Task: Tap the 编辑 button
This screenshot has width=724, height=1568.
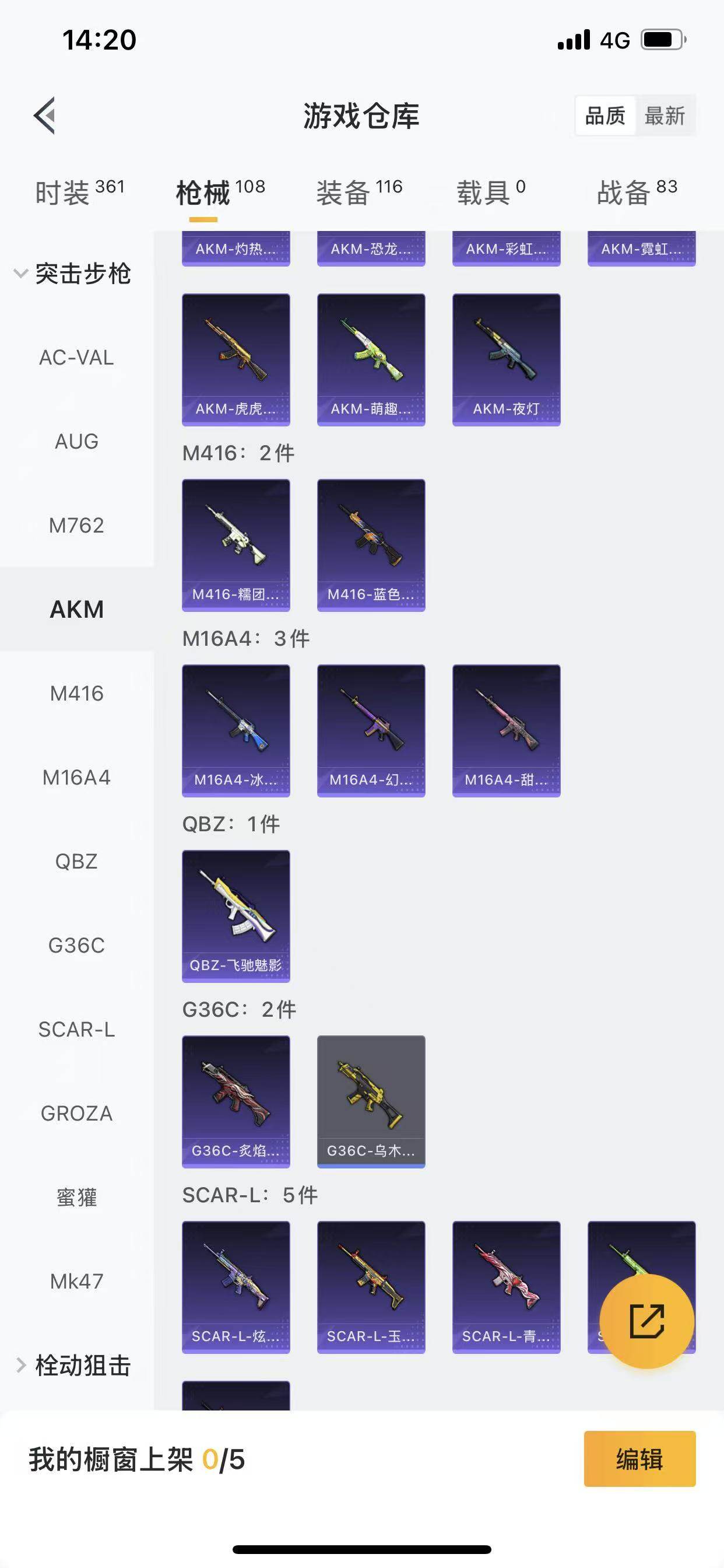Action: click(x=639, y=1459)
